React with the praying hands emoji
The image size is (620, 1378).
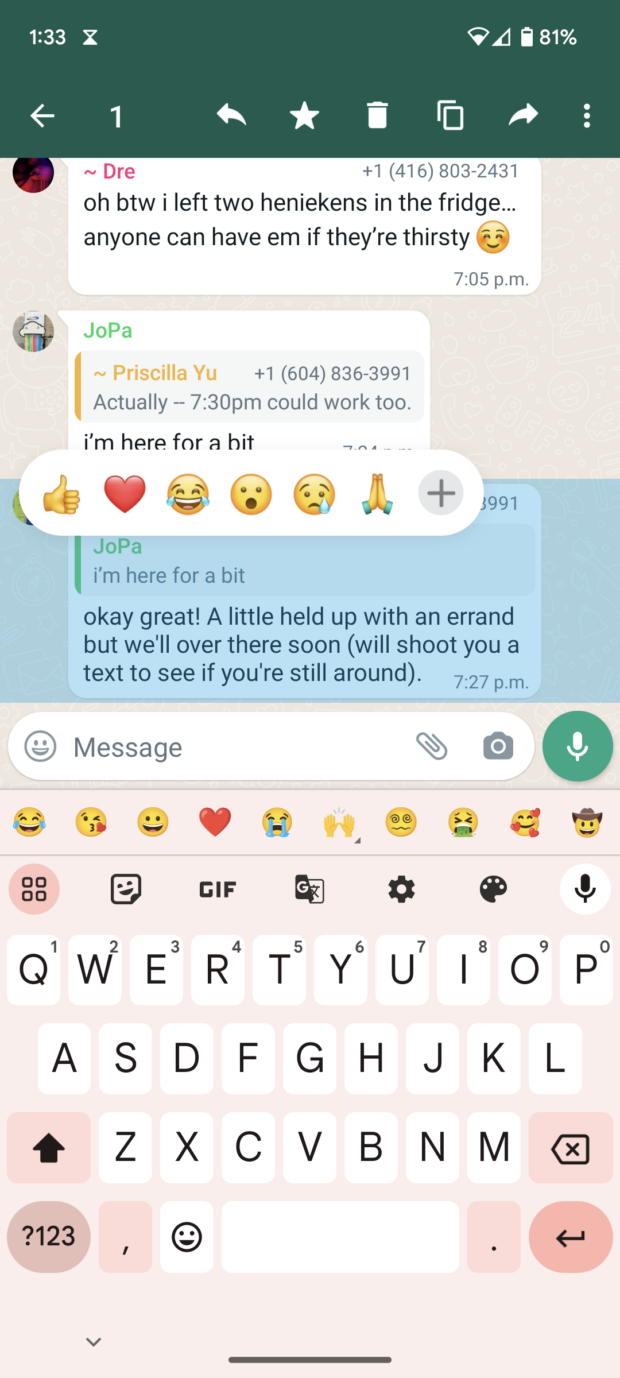coord(377,494)
